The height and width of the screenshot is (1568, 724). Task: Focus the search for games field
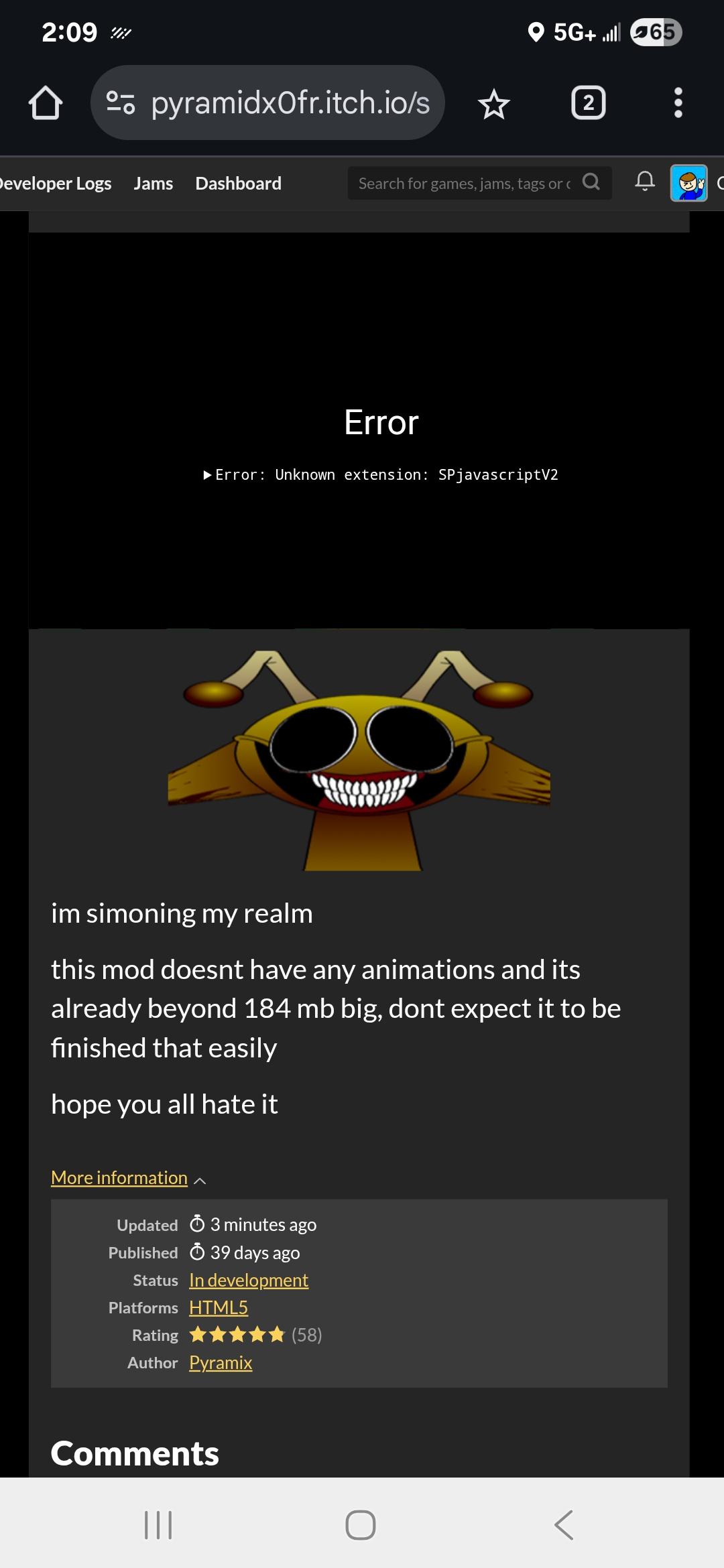pos(464,184)
